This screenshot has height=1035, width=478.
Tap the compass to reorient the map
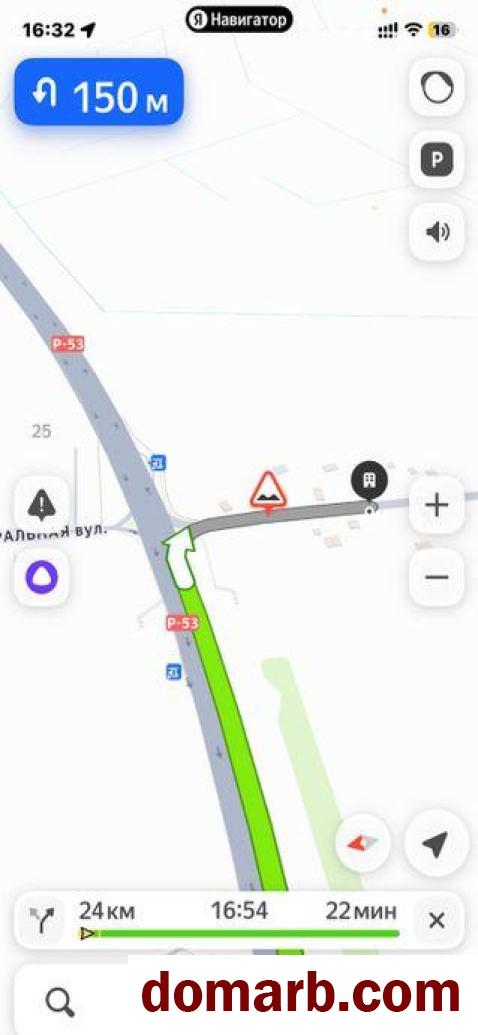click(362, 844)
